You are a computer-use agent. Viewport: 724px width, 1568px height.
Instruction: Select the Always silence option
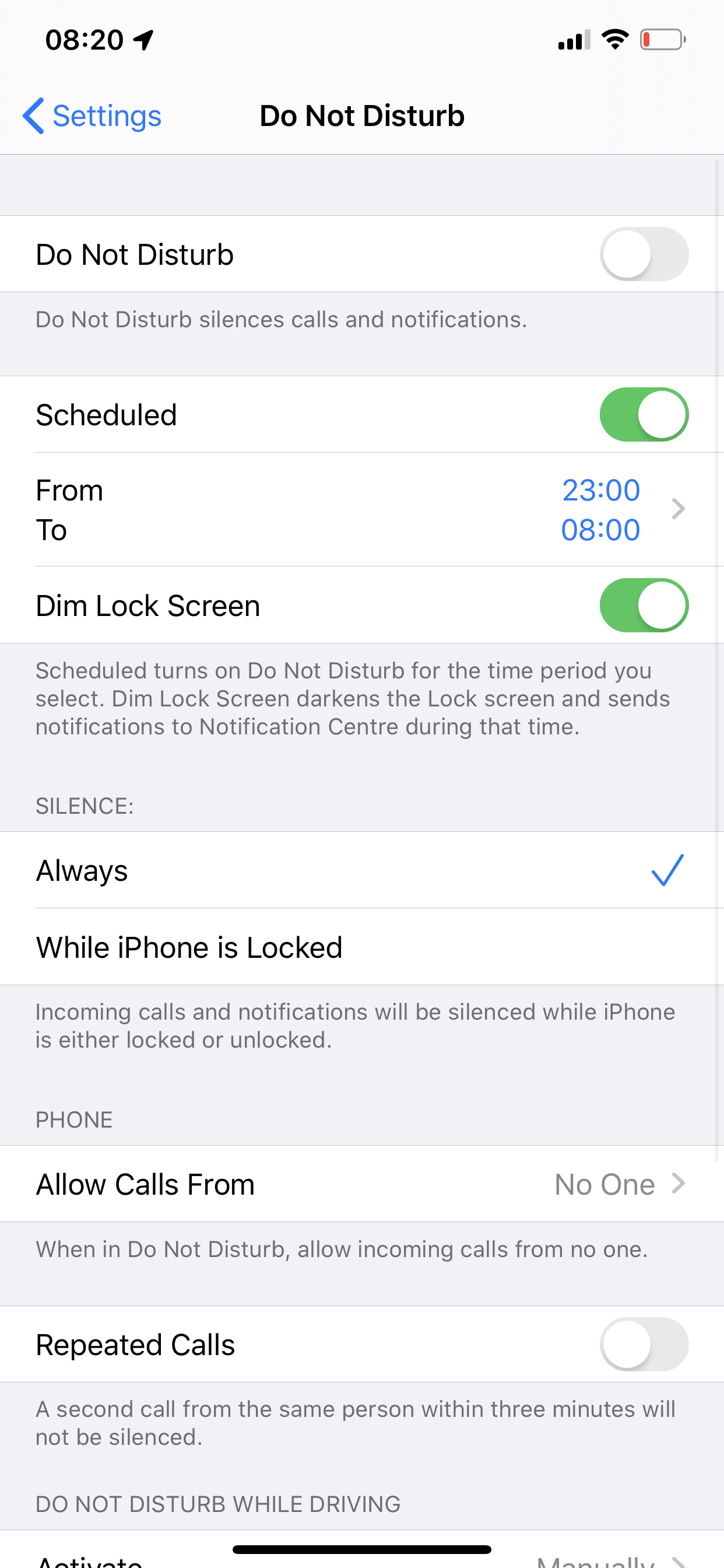coord(362,870)
